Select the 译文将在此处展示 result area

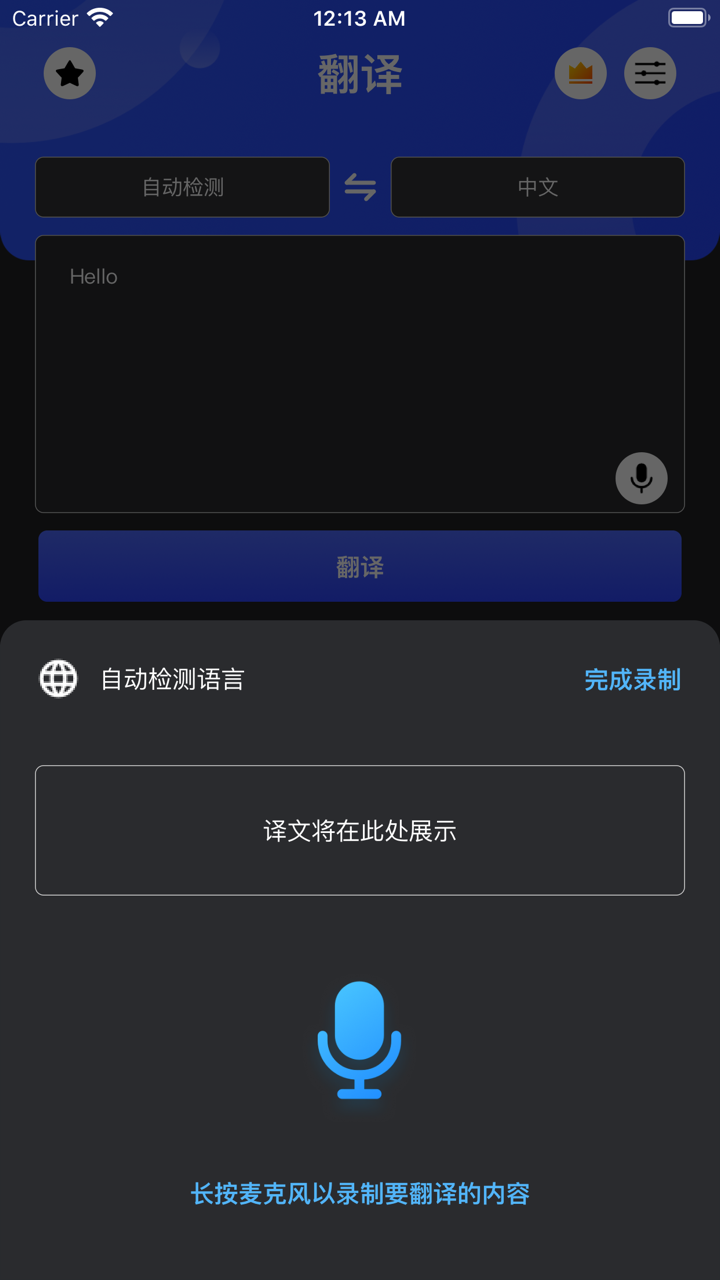tap(359, 830)
